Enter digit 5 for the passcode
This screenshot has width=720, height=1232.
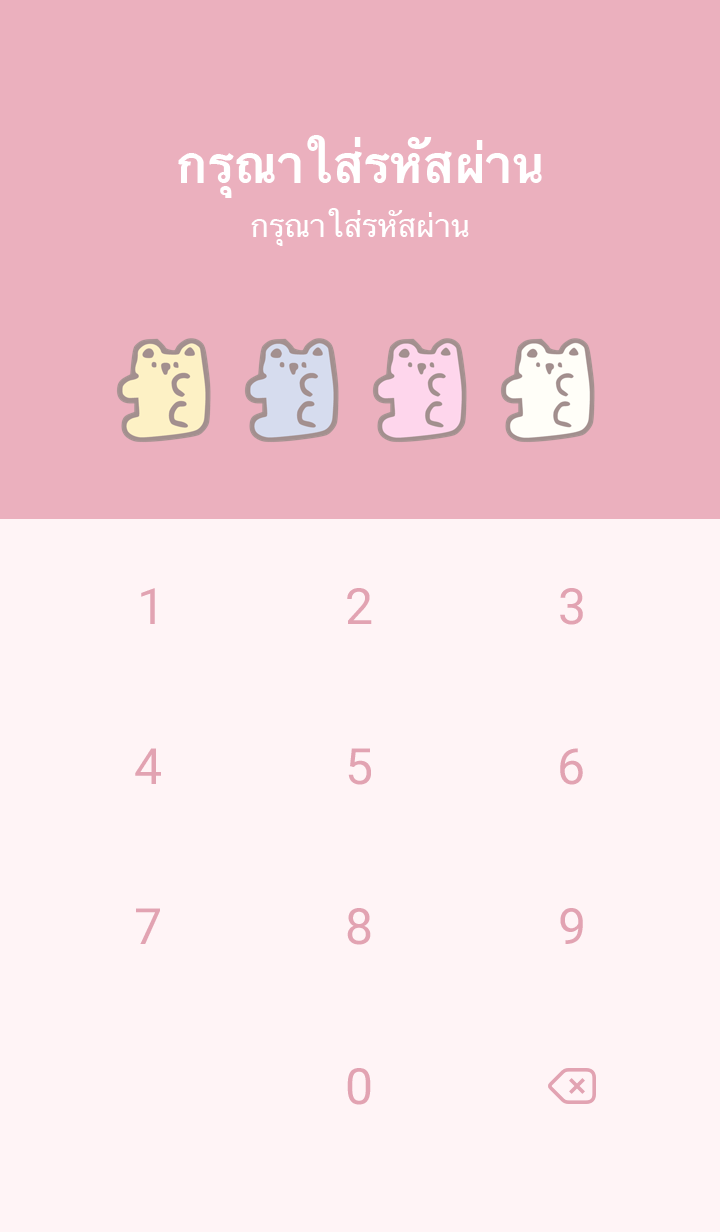coord(359,767)
